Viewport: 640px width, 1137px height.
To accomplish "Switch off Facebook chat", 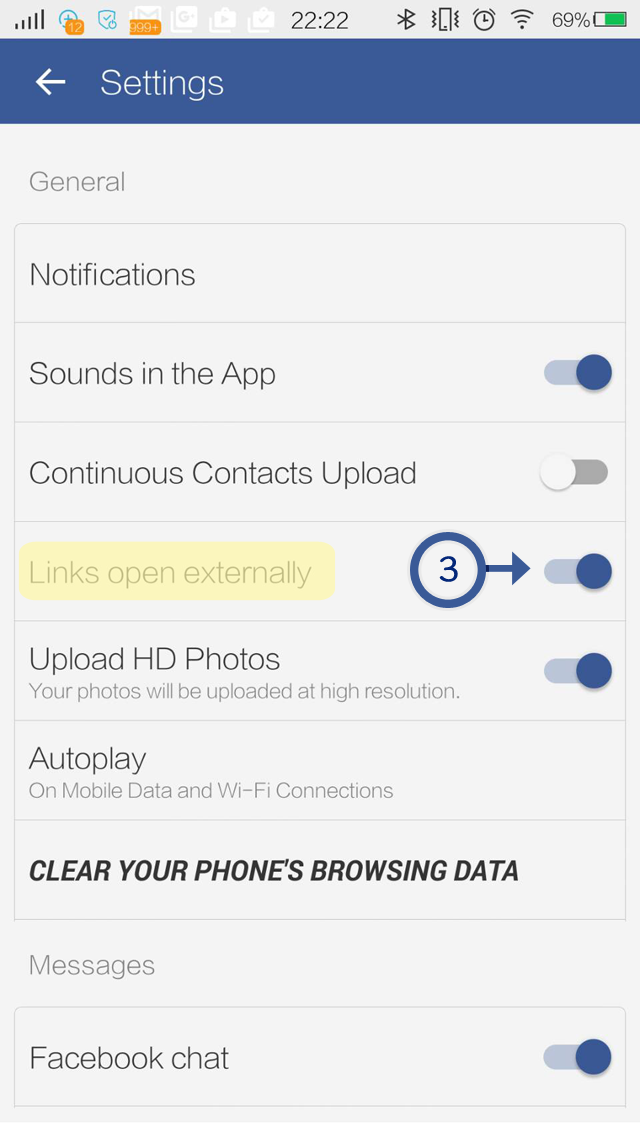I will [578, 1057].
